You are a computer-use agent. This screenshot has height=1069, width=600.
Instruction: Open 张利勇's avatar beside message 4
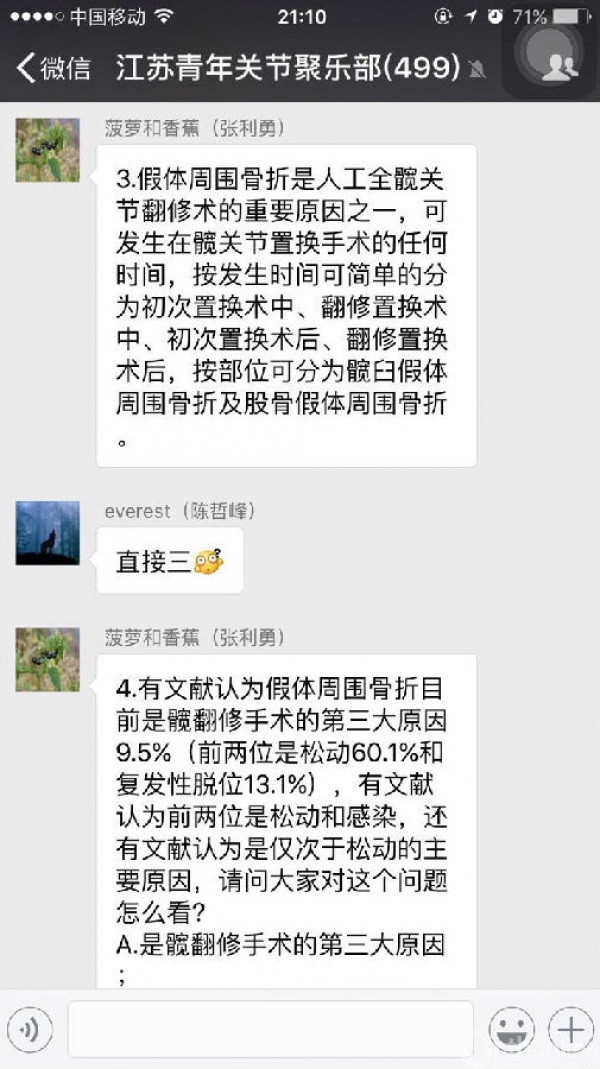pos(47,659)
